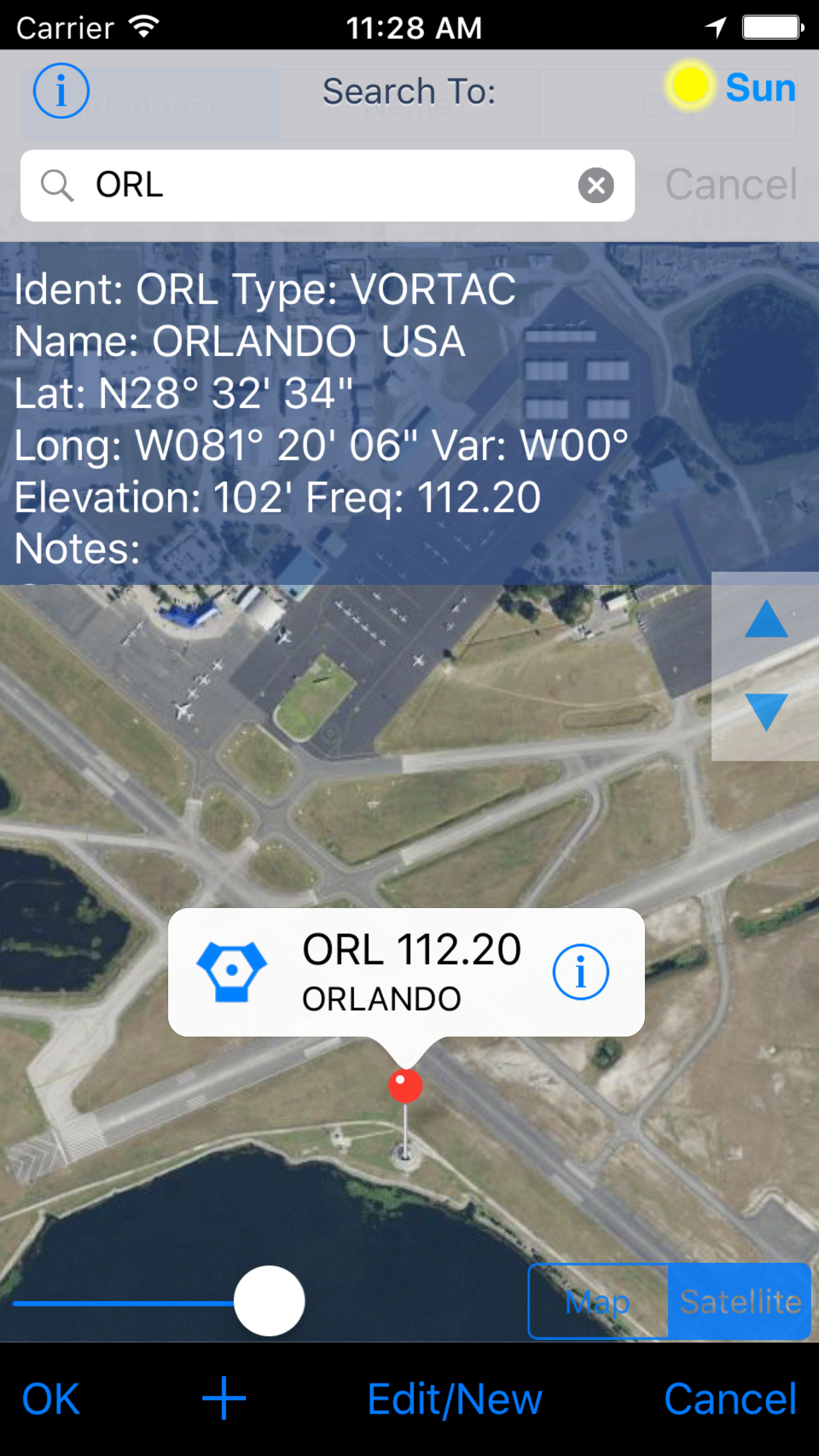Tap the Sun button
The height and width of the screenshot is (1456, 819).
coord(731,87)
